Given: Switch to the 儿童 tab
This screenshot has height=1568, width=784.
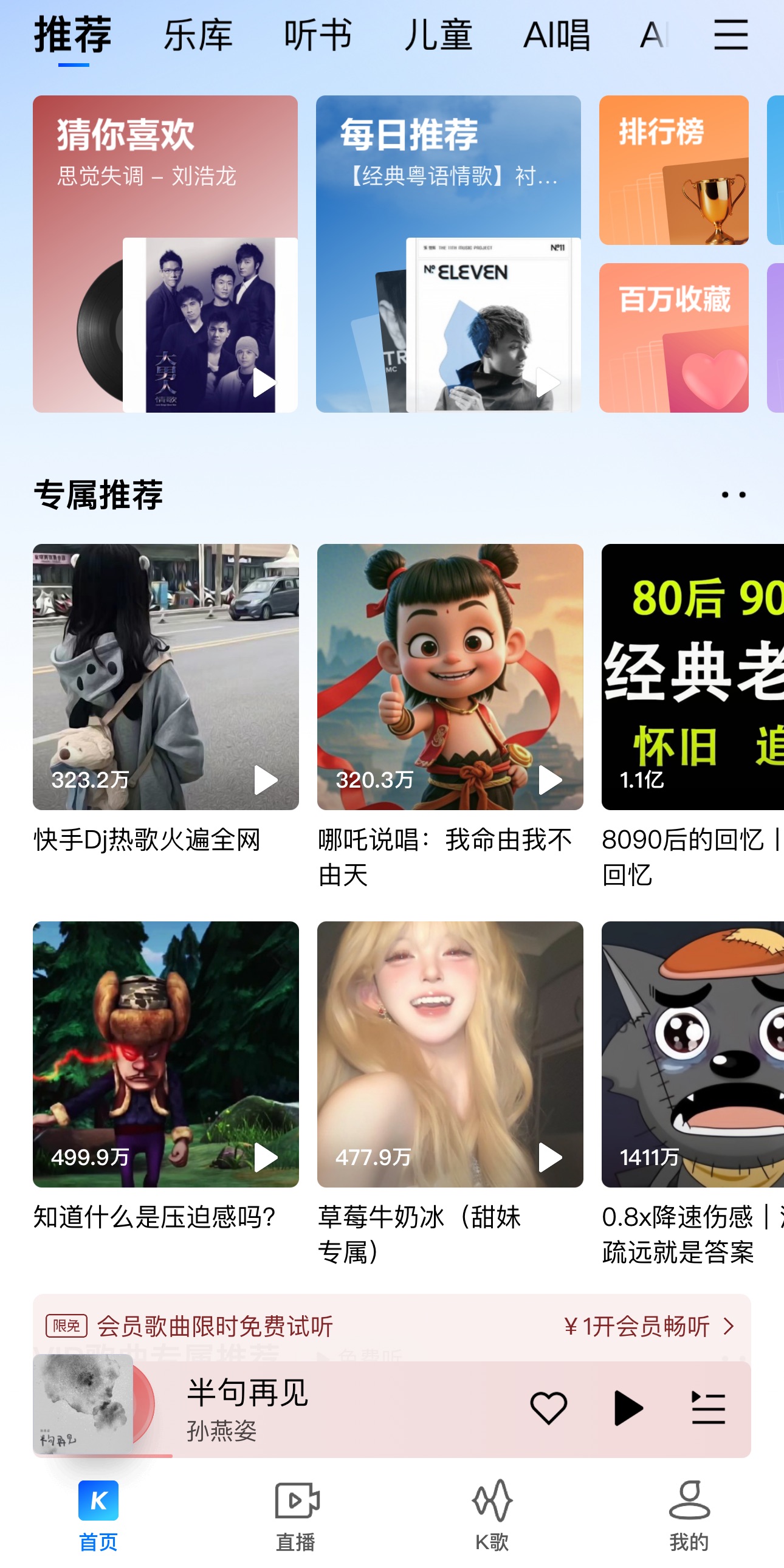Looking at the screenshot, I should tap(438, 35).
